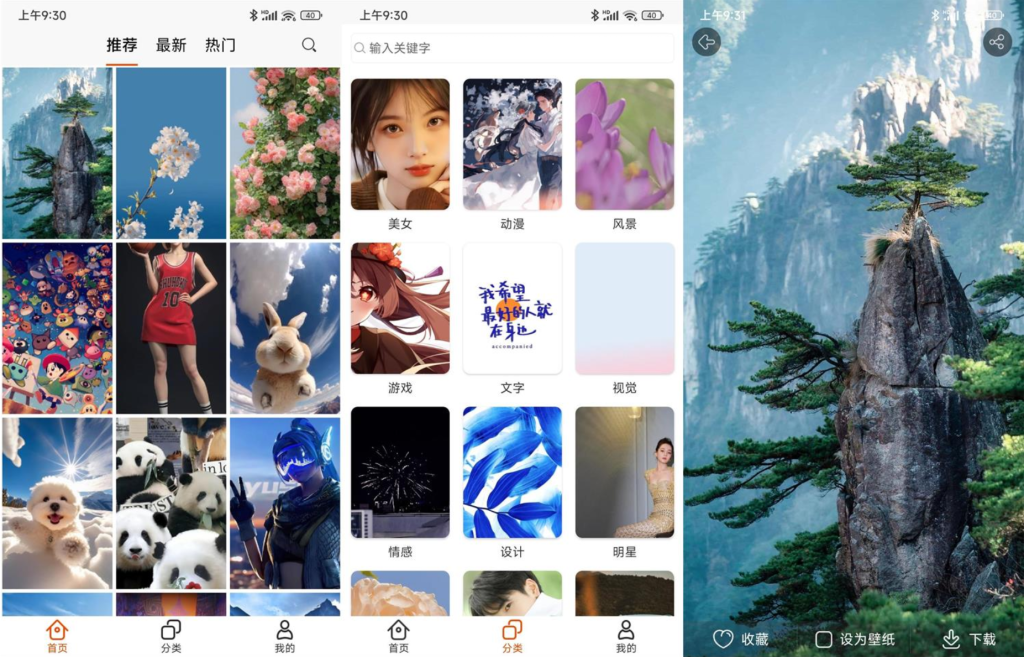Tap 设为壁纸 to set wallpaper
The width and height of the screenshot is (1024, 657).
pos(855,639)
